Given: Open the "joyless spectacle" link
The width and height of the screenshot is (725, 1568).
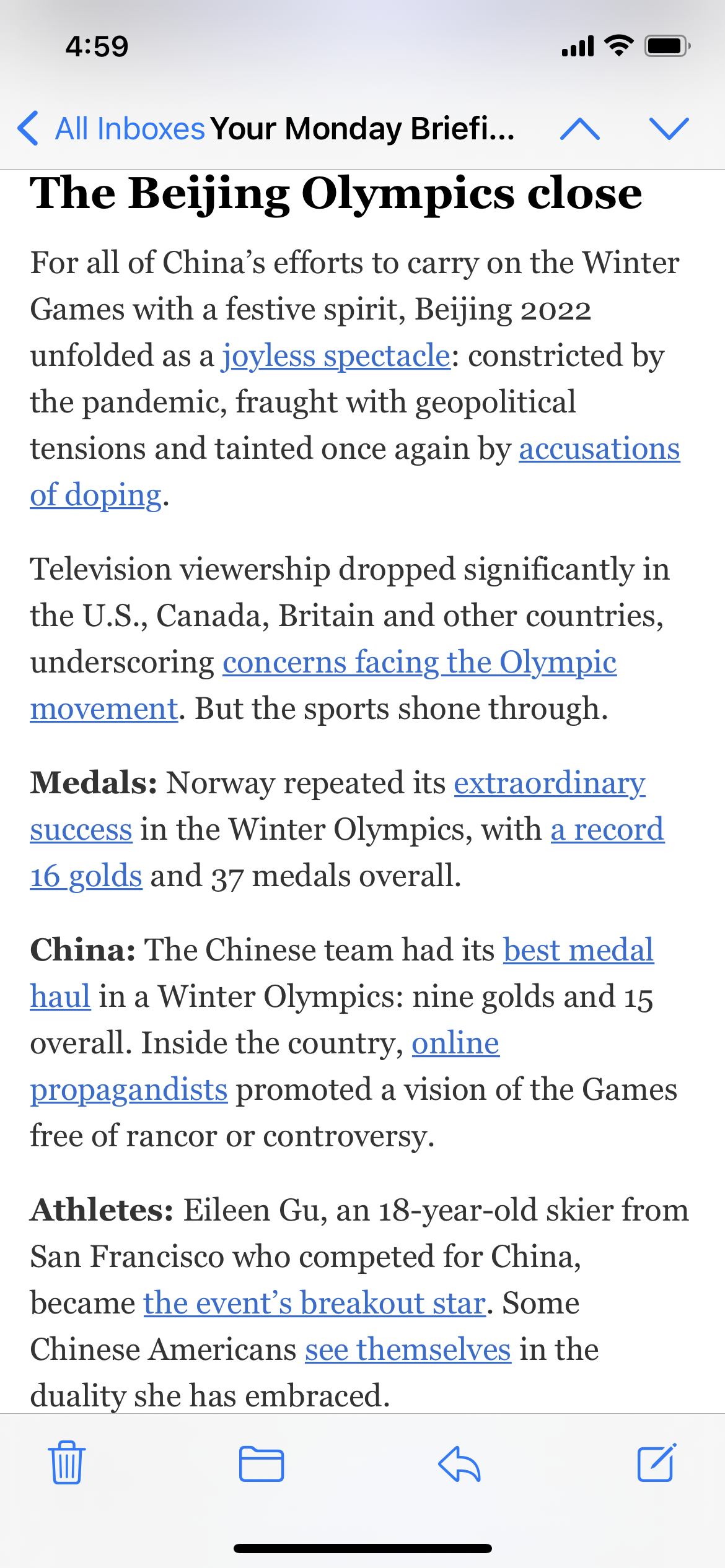Looking at the screenshot, I should (336, 356).
